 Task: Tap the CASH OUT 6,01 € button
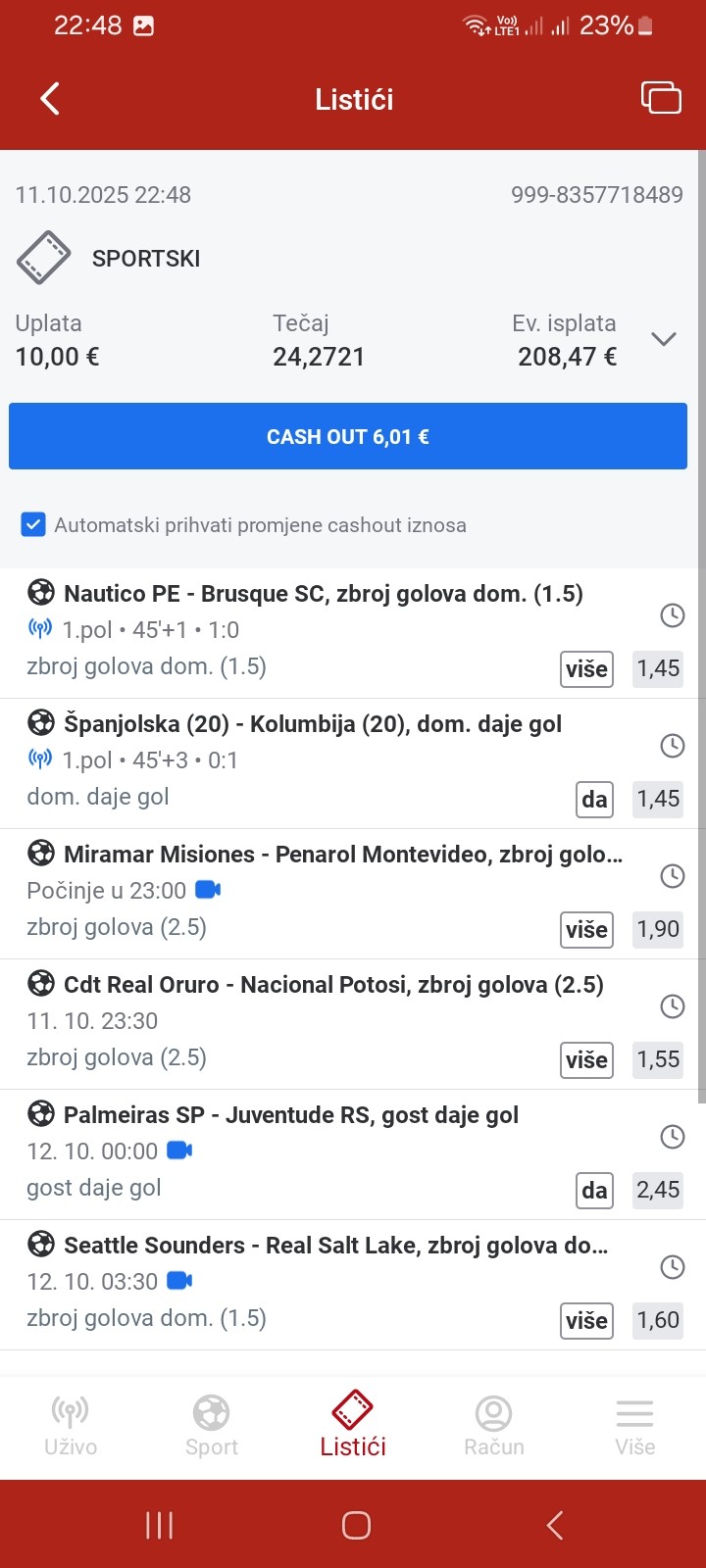[348, 437]
